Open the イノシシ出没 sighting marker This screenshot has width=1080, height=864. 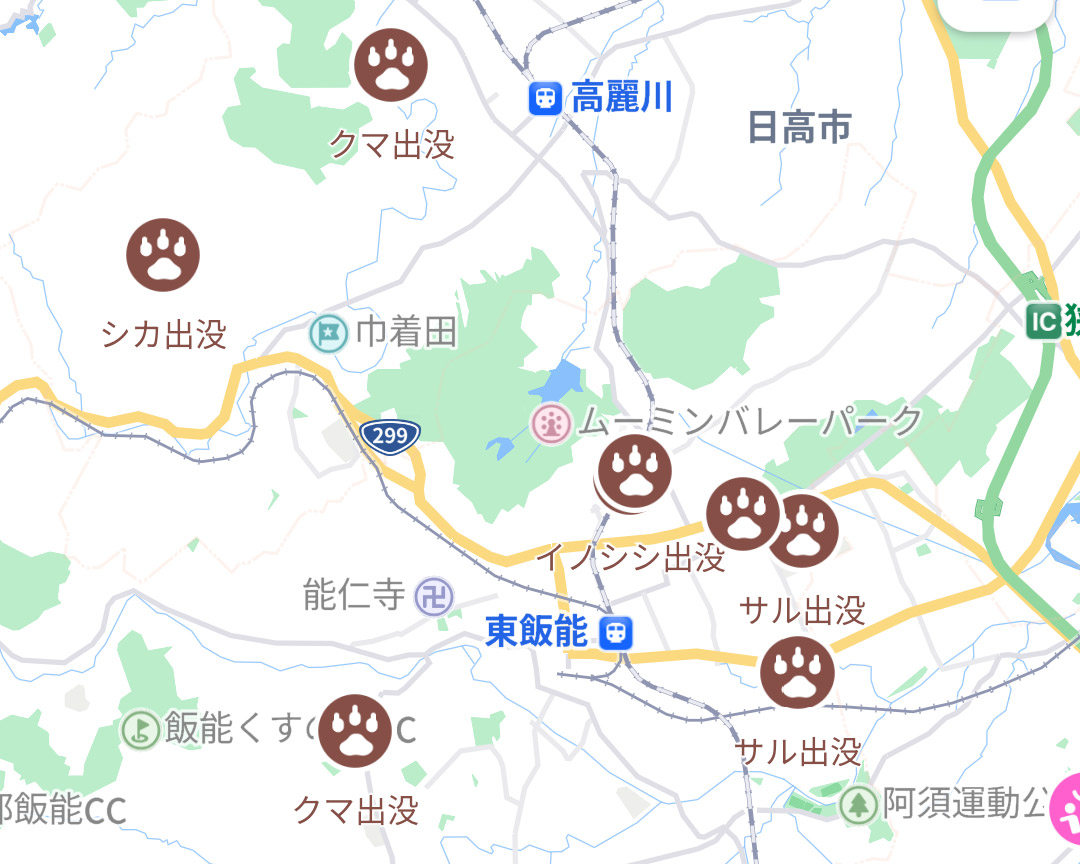coord(633,472)
